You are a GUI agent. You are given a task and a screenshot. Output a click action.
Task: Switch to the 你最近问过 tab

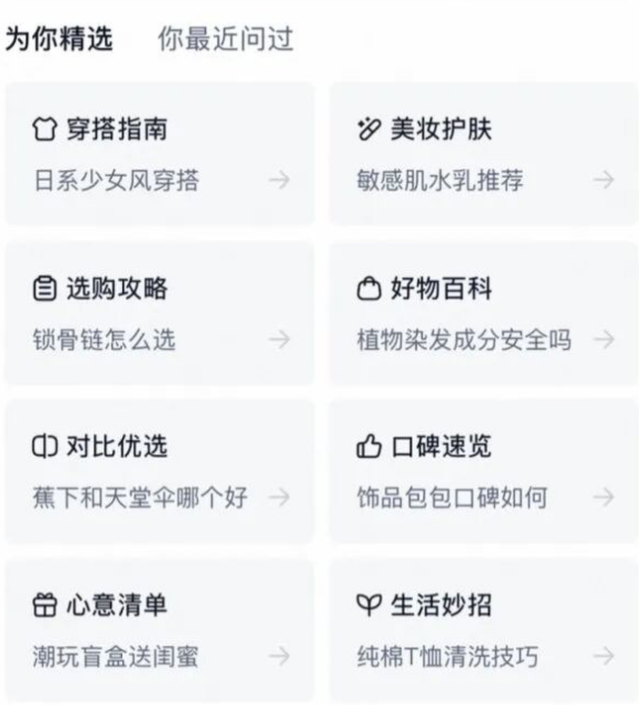(226, 39)
